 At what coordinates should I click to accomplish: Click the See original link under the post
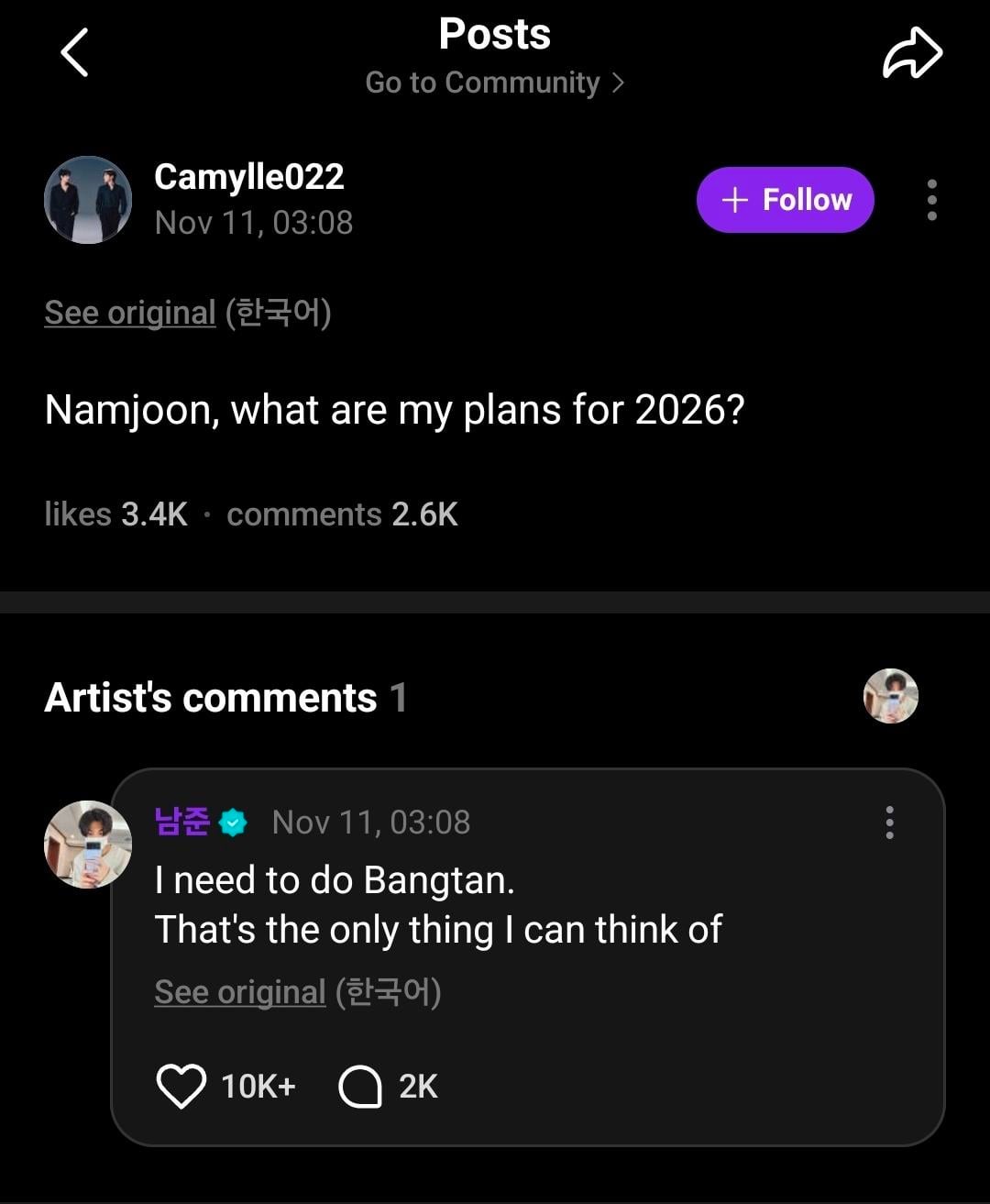click(128, 313)
